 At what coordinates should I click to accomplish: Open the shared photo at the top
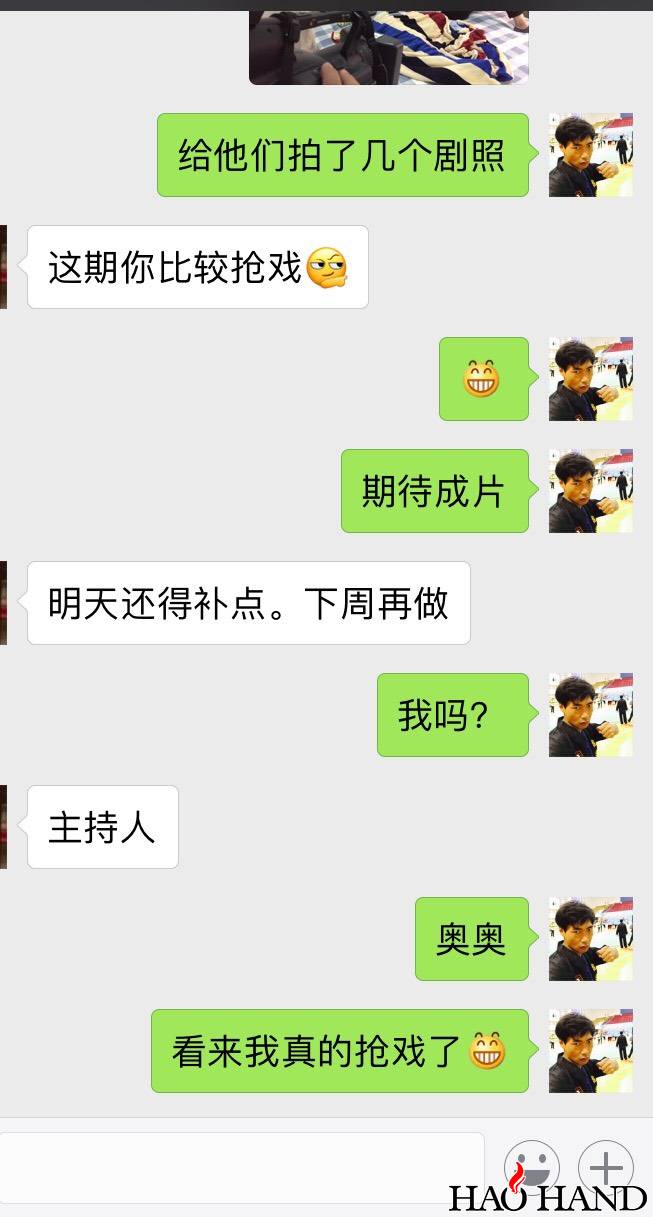[388, 47]
